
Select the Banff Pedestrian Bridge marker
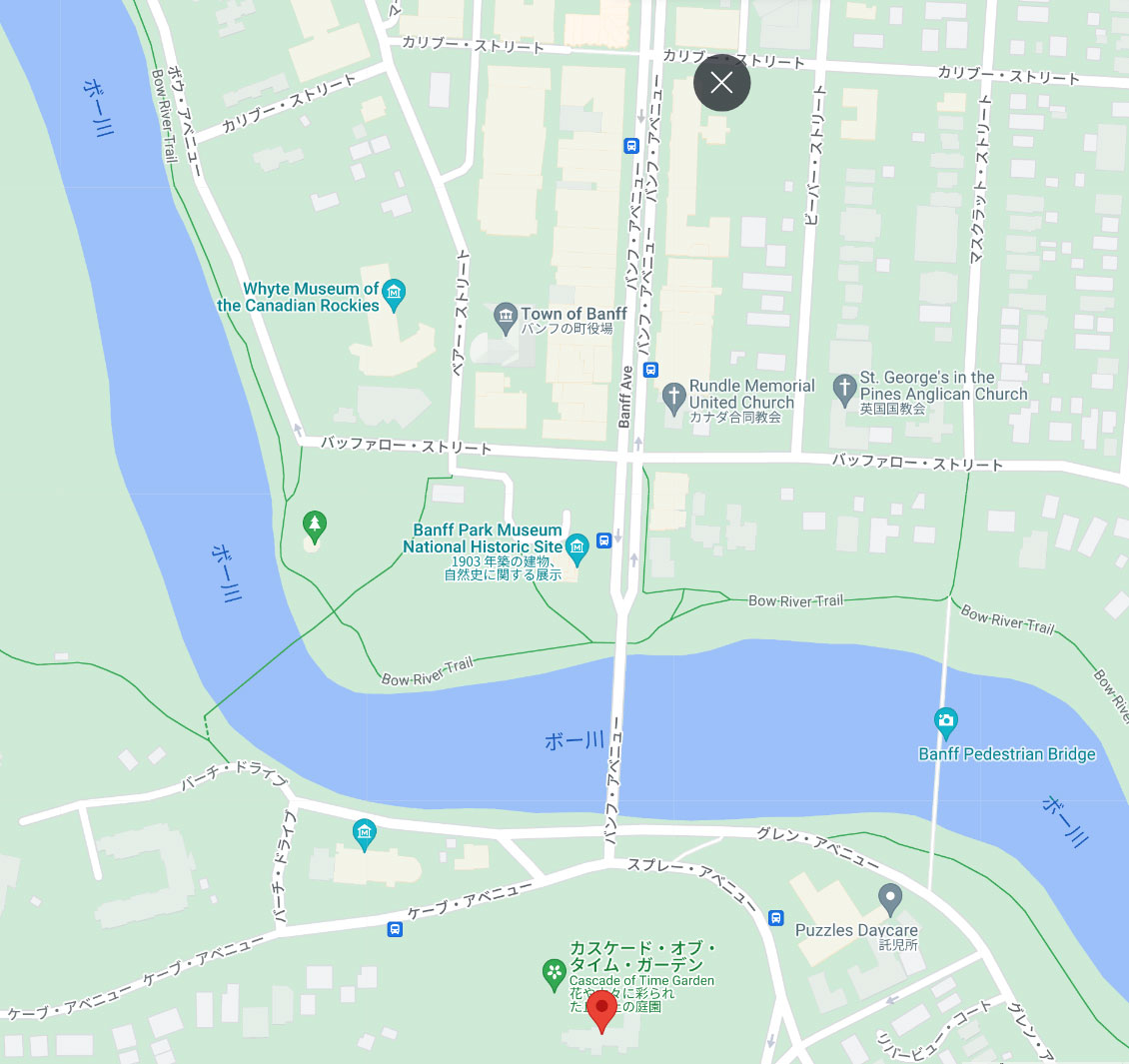pyautogui.click(x=945, y=720)
